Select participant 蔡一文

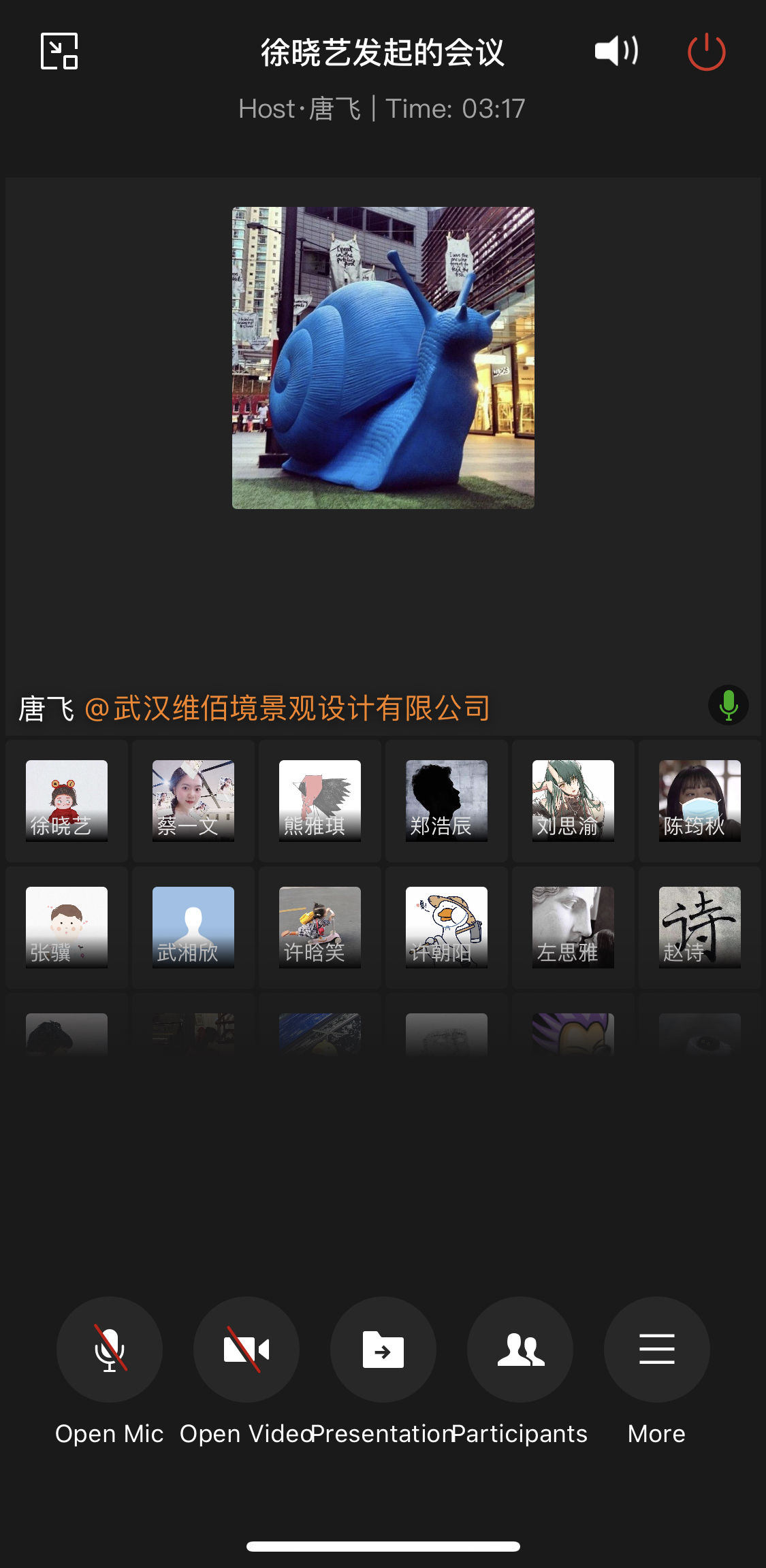click(193, 800)
